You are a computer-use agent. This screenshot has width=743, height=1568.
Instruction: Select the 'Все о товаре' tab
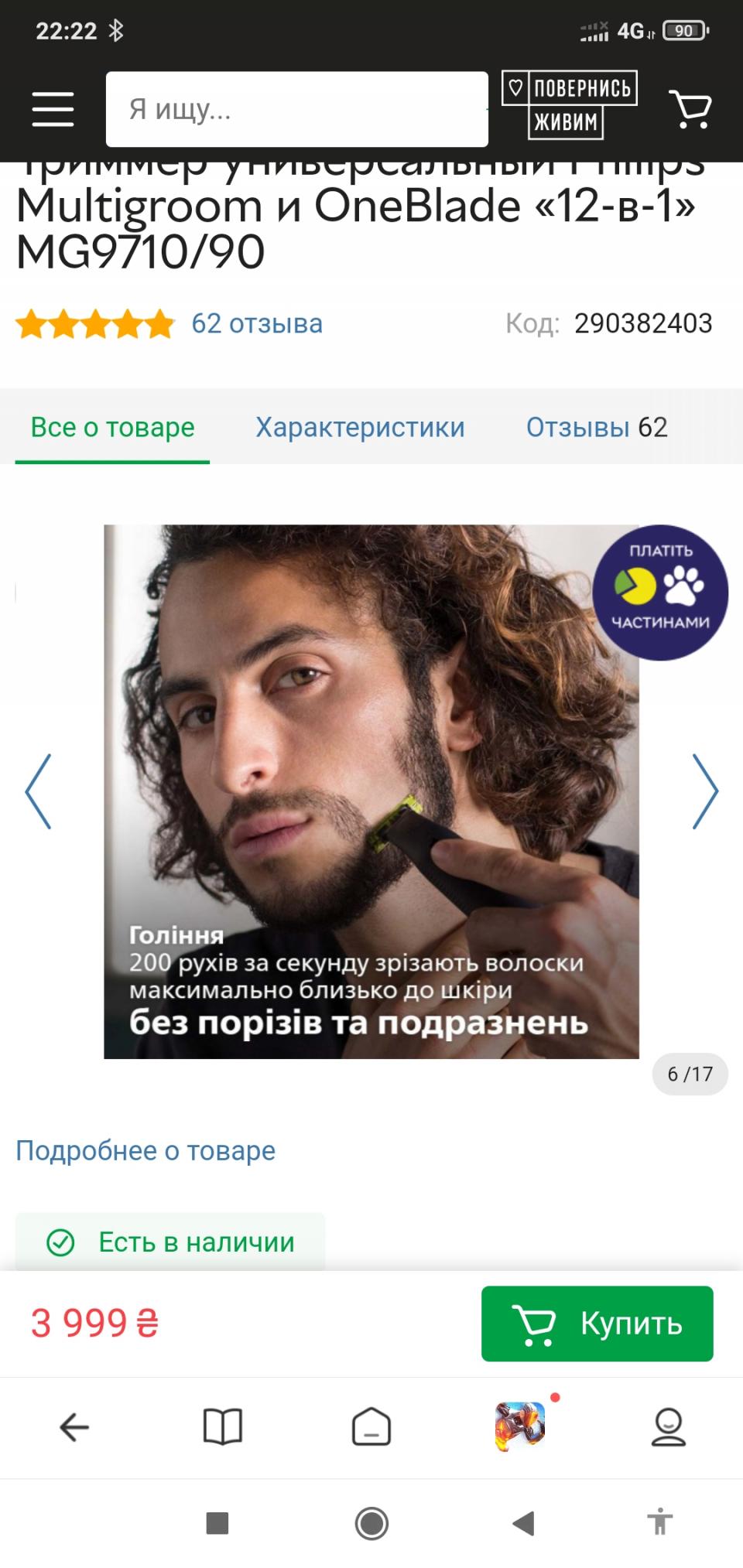[113, 427]
